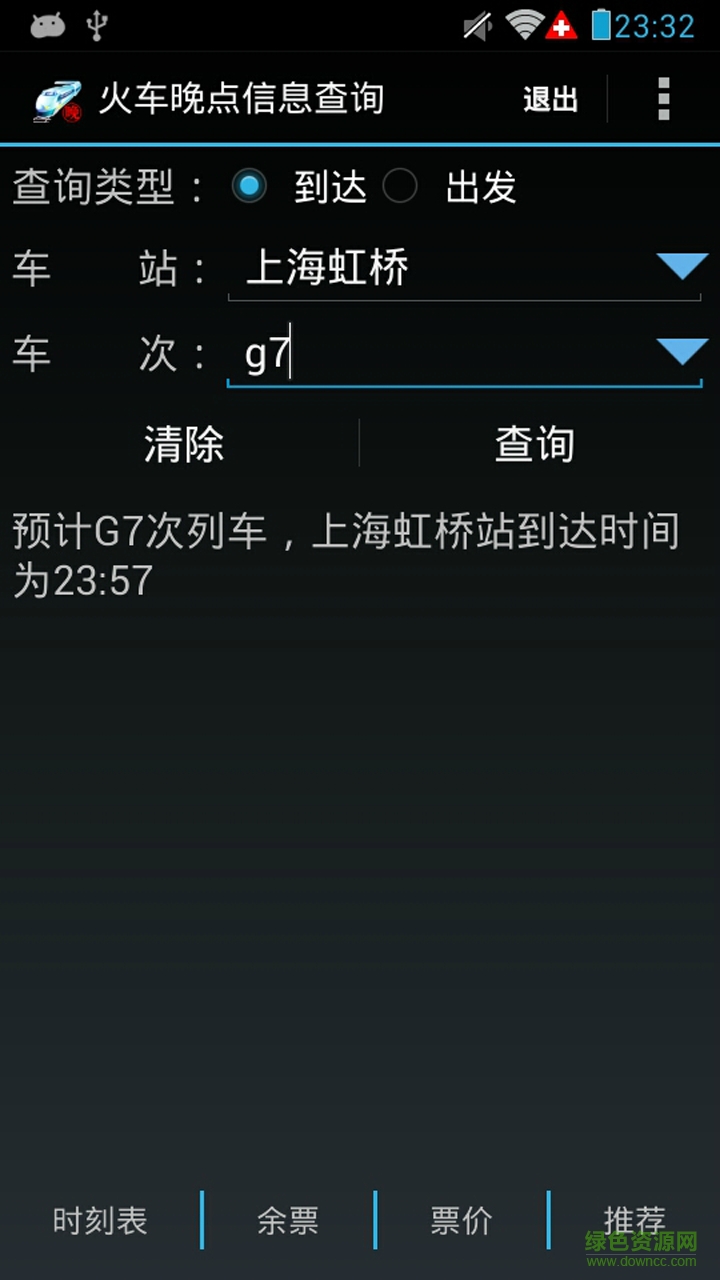Tap 退出 to exit the app
The width and height of the screenshot is (720, 1280).
(x=550, y=99)
